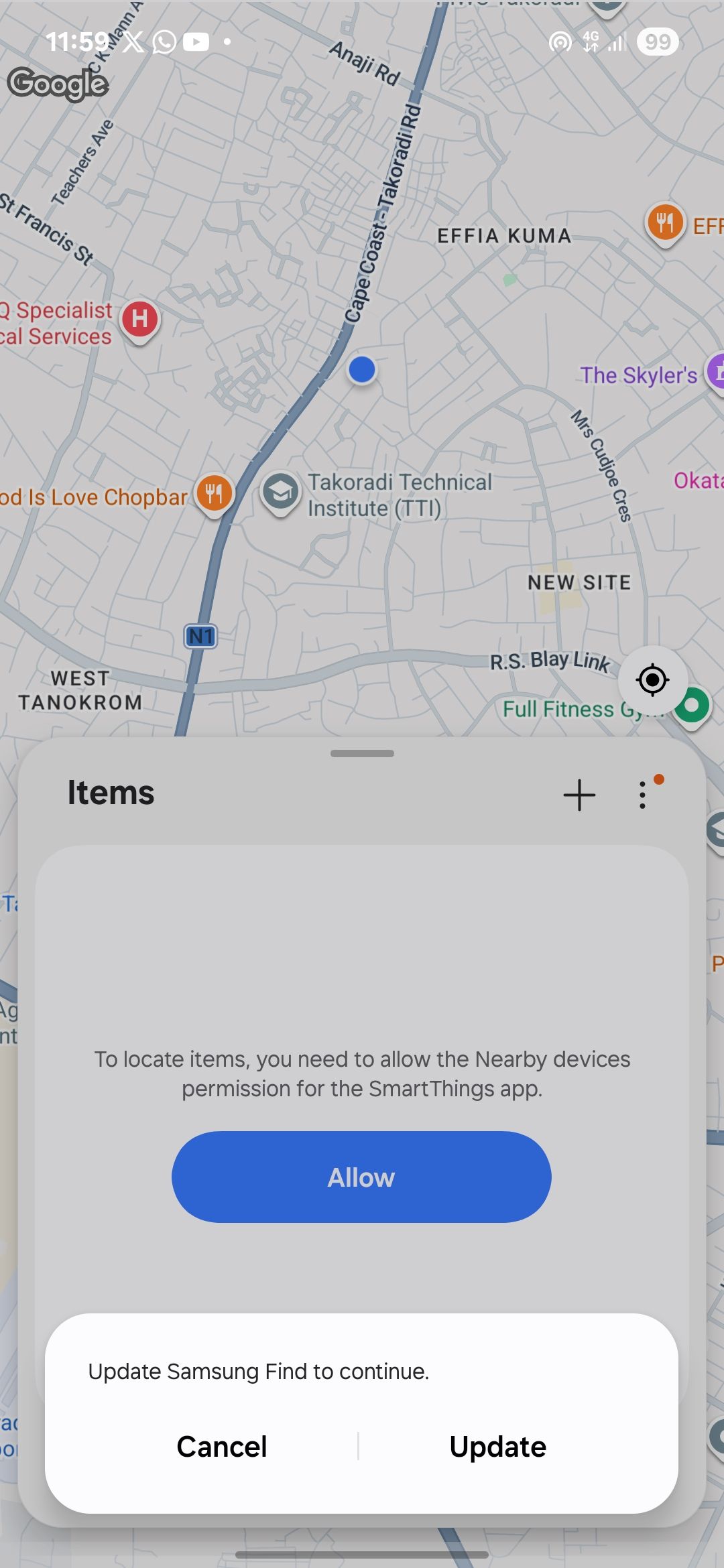Open the hospital marker for Specialist Services
The width and height of the screenshot is (724, 1568).
point(139,319)
